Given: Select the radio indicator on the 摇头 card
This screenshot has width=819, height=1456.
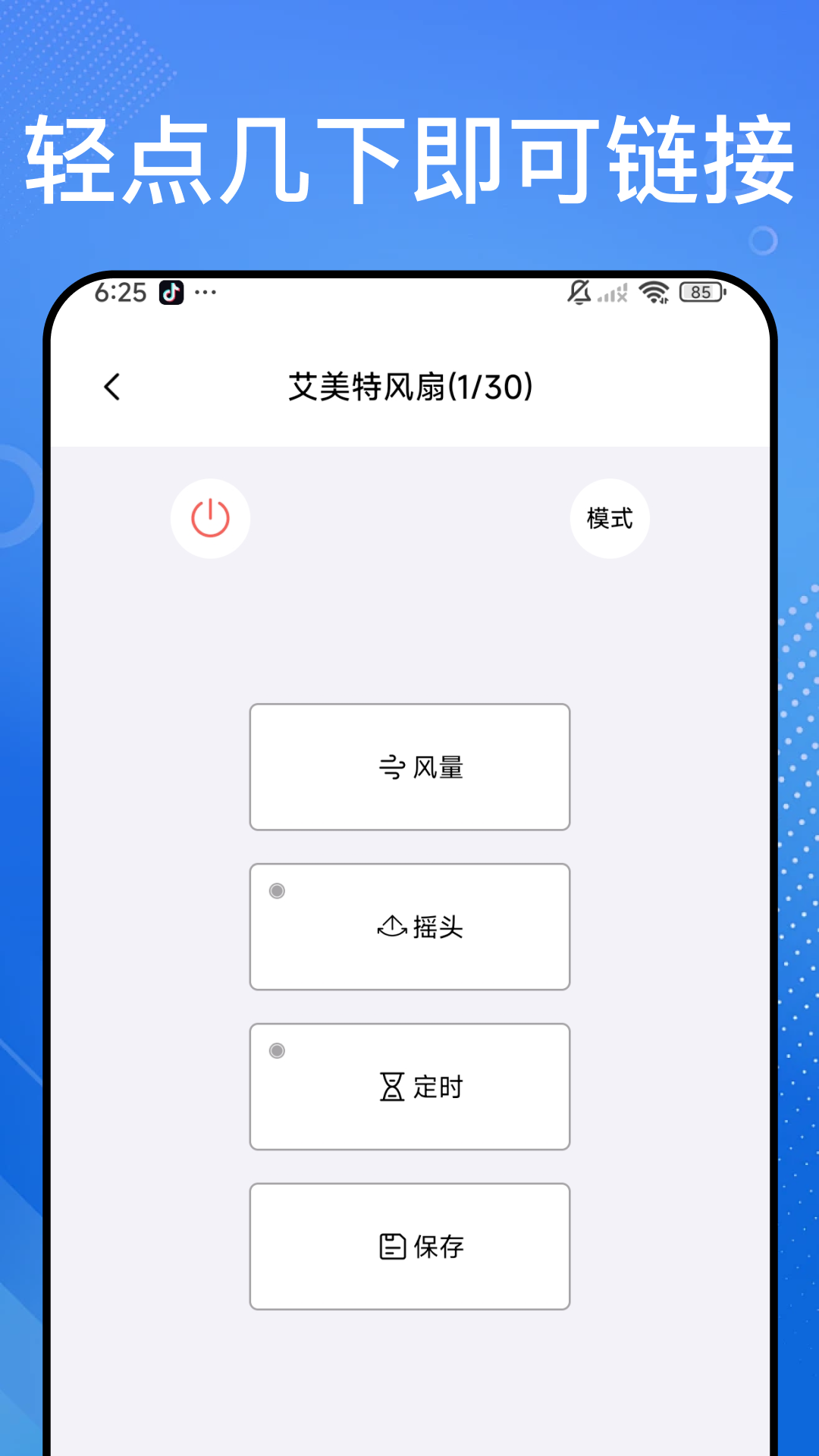Looking at the screenshot, I should coord(276,892).
